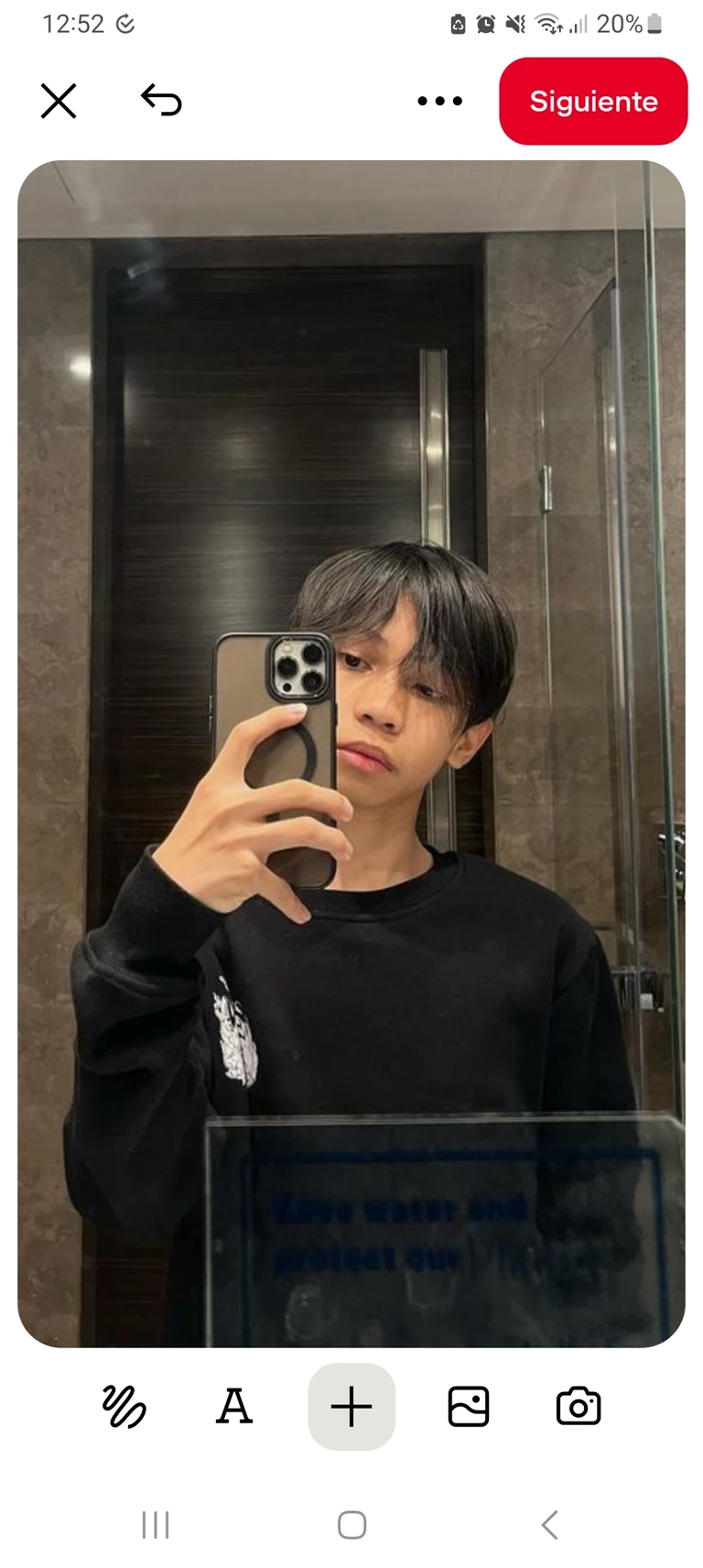Open the three-dot overflow menu
Screen dimensions: 703x1568
[x=439, y=101]
